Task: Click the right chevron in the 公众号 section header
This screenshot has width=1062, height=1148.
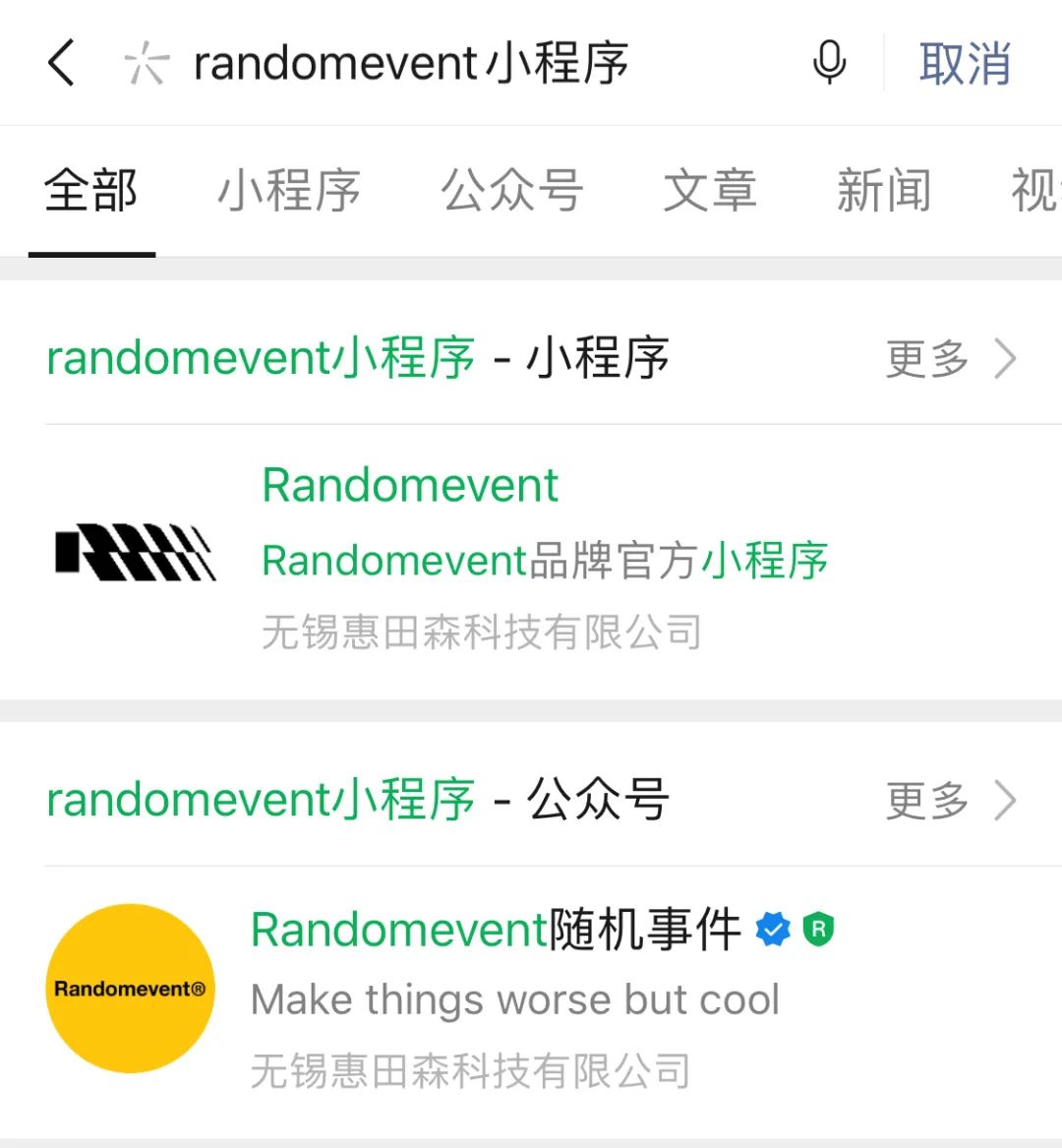Action: tap(1004, 800)
